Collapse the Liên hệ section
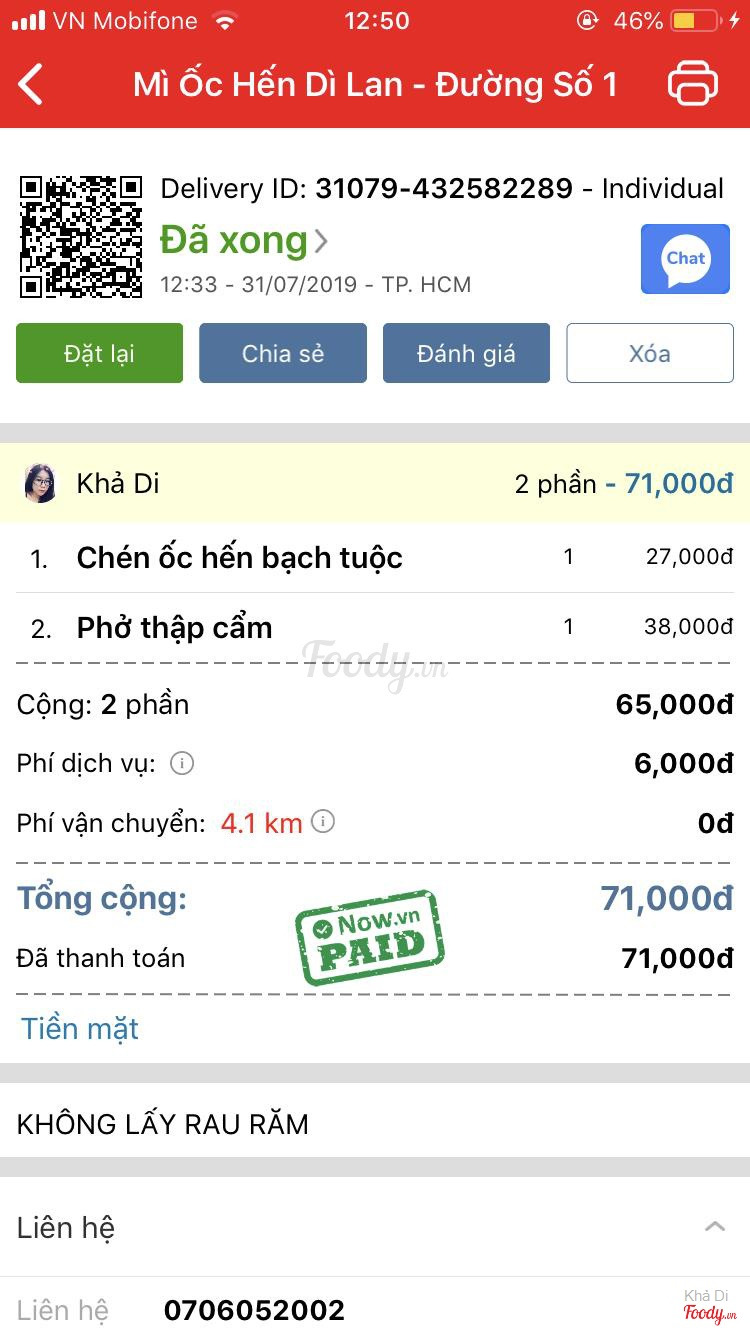 click(714, 1226)
